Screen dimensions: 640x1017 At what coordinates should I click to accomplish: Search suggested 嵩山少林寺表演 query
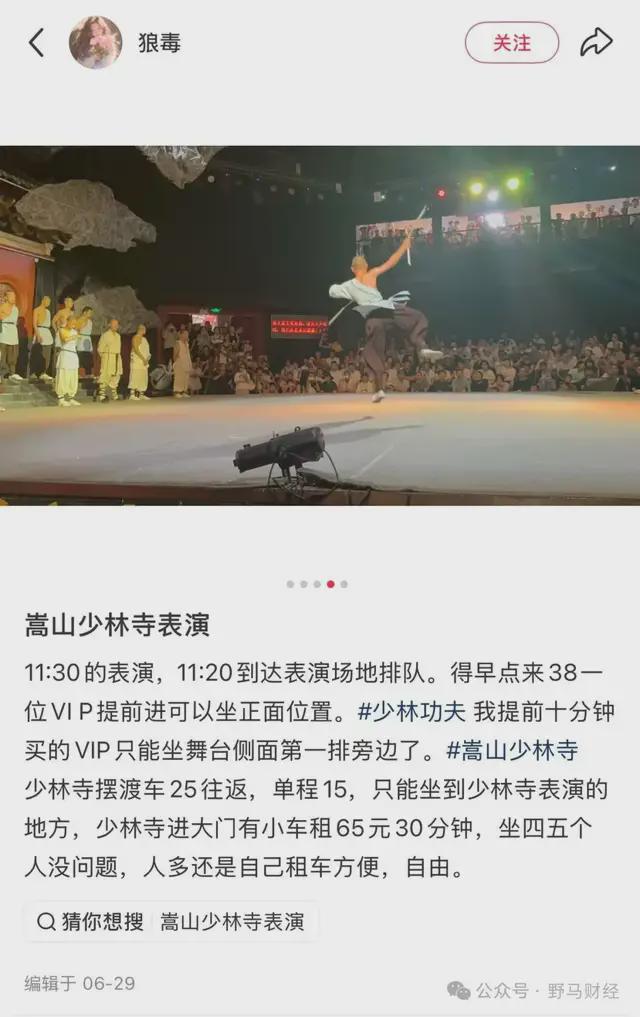(x=171, y=921)
